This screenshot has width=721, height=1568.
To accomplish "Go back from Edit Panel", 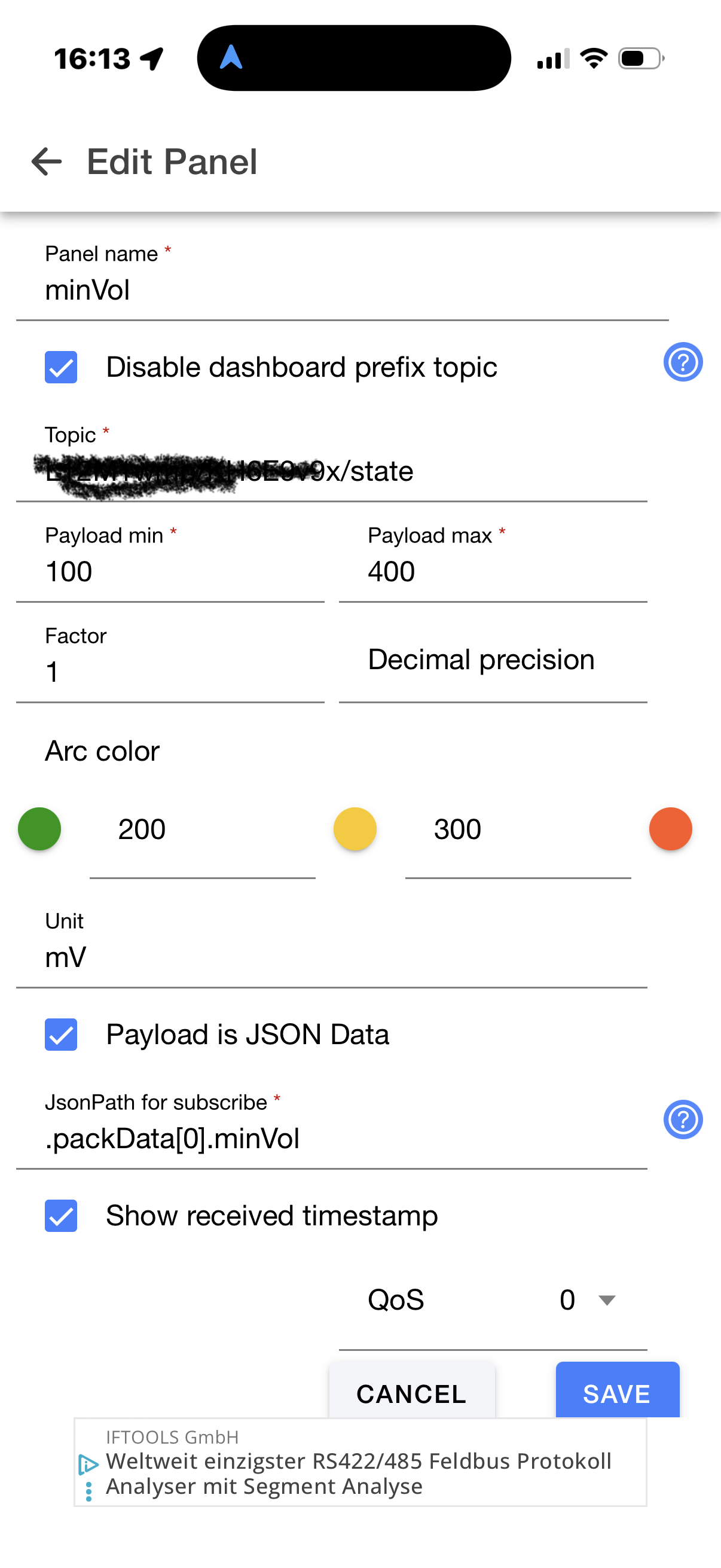I will pyautogui.click(x=46, y=162).
